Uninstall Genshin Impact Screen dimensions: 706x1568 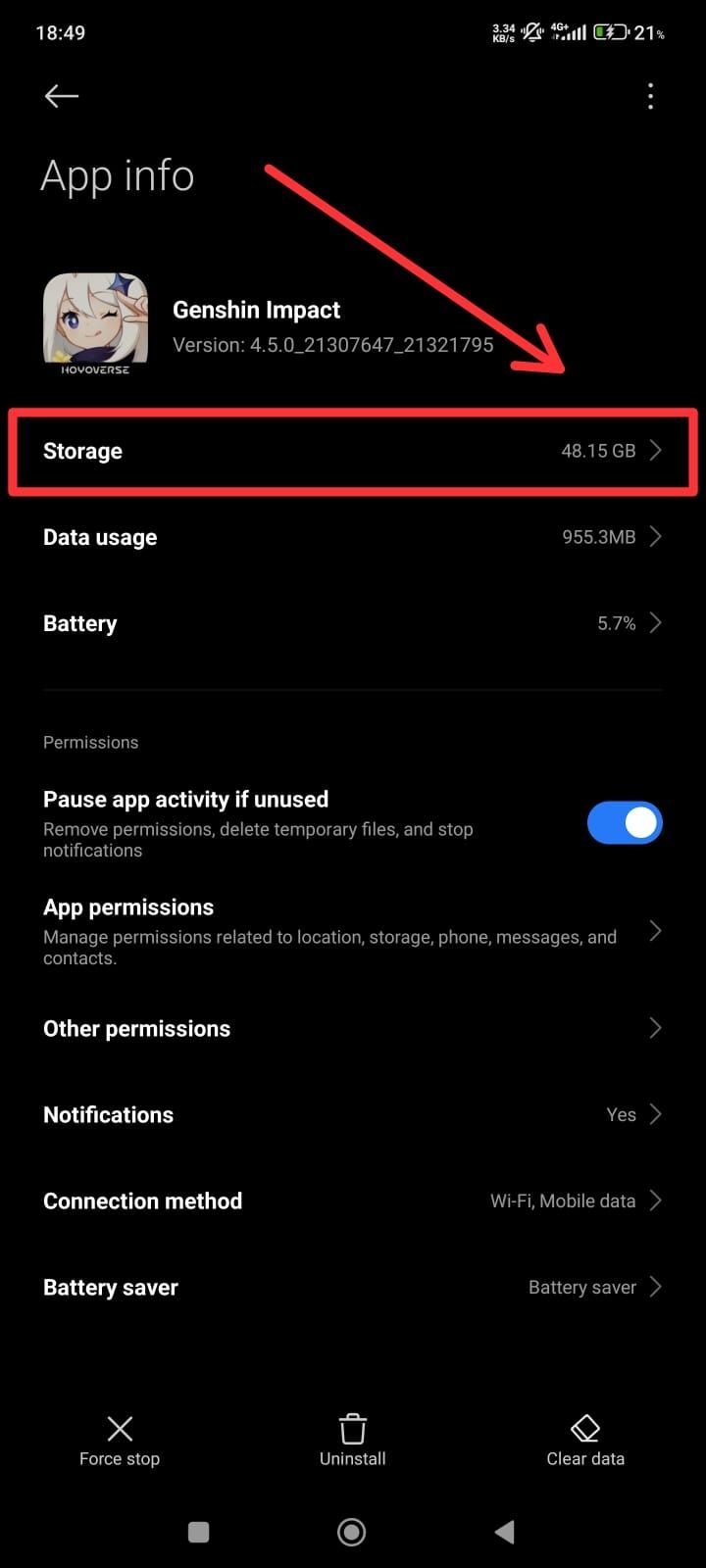[353, 1441]
